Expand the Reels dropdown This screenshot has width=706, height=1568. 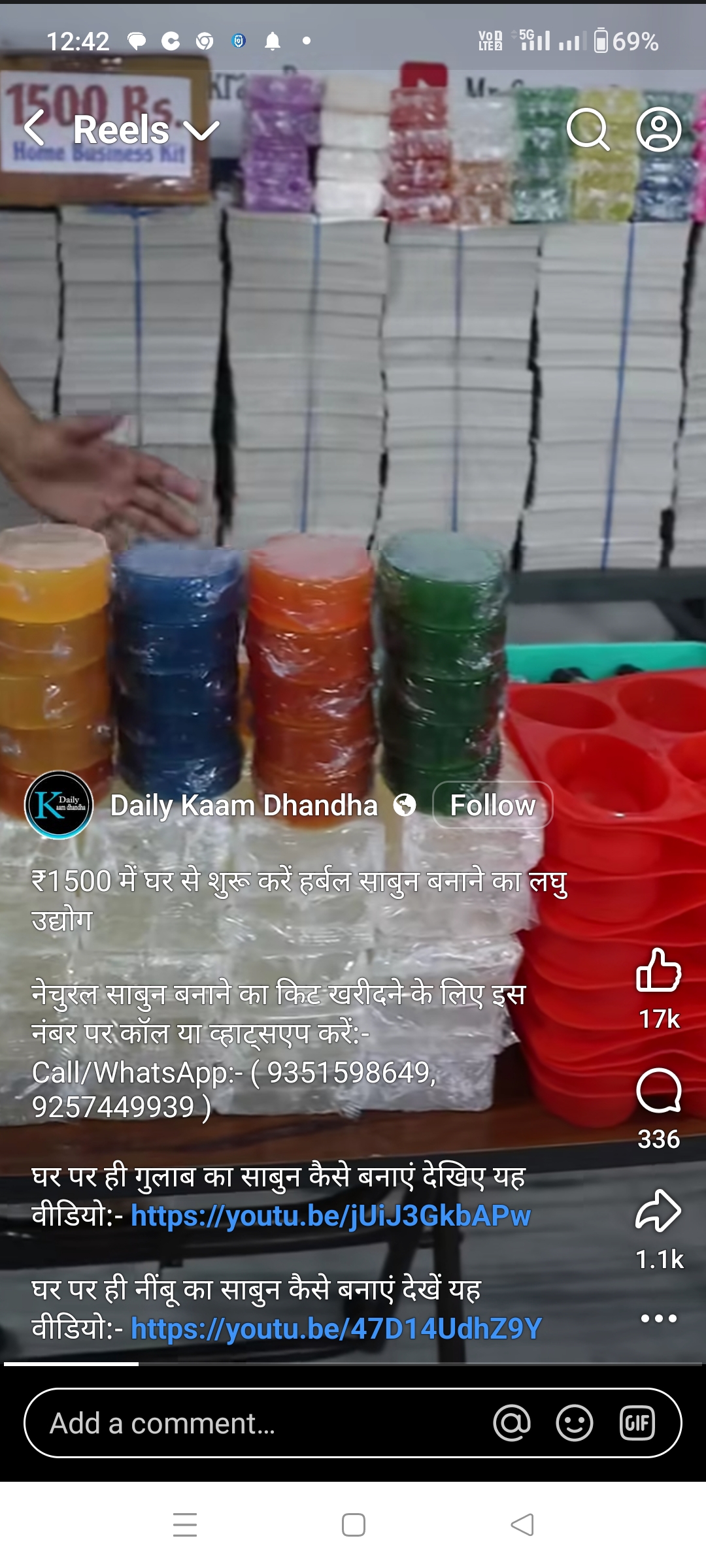tap(202, 130)
